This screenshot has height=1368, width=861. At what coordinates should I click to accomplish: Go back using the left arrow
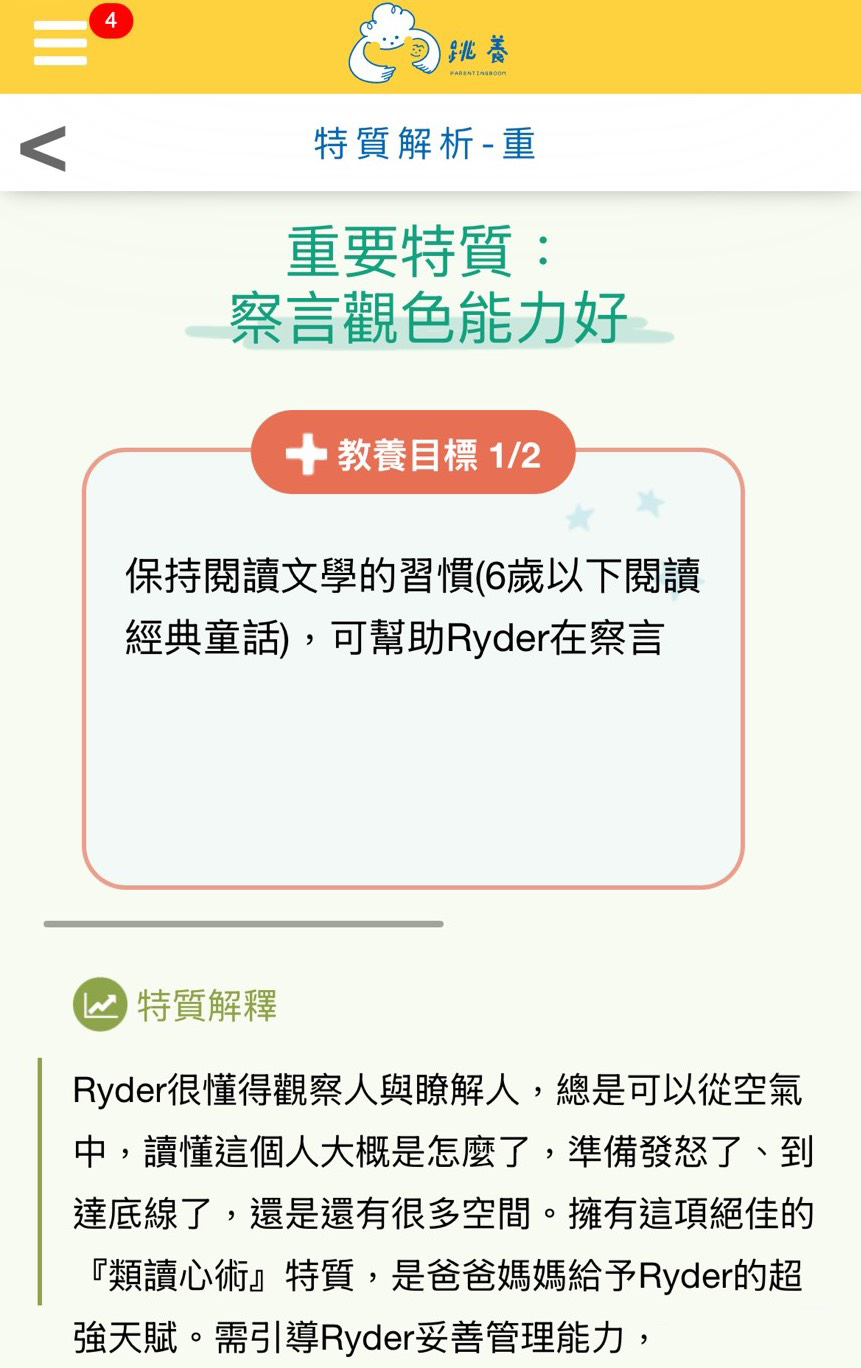[x=43, y=147]
